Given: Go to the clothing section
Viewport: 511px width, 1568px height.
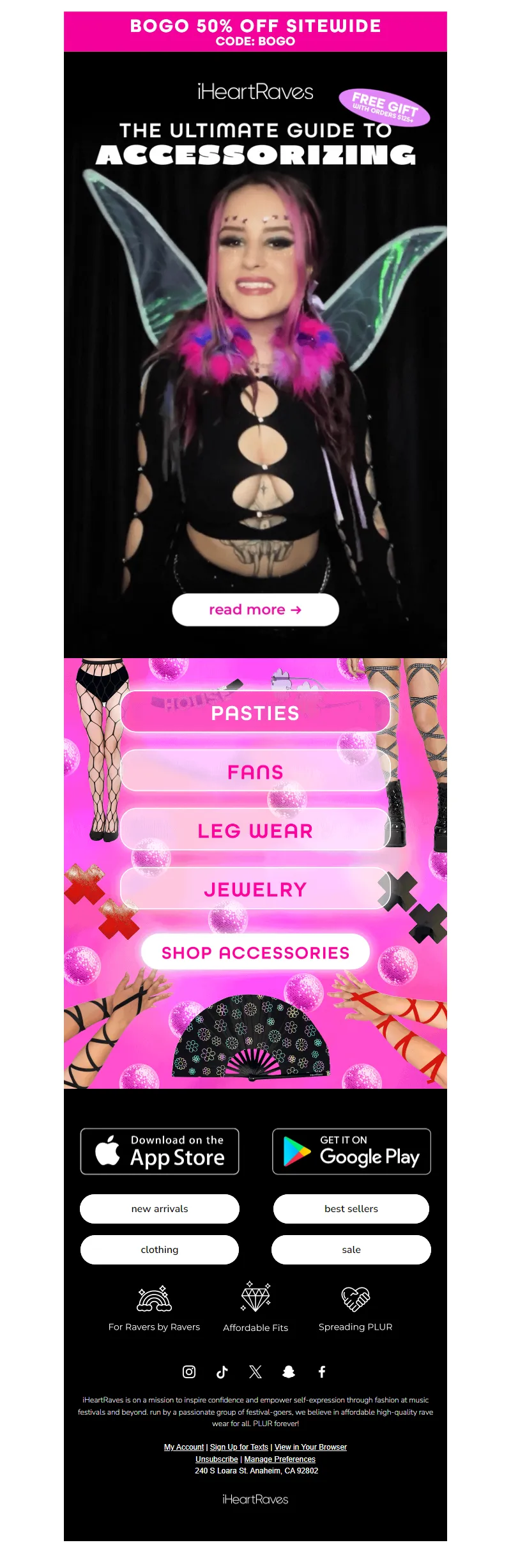Looking at the screenshot, I should point(160,1249).
